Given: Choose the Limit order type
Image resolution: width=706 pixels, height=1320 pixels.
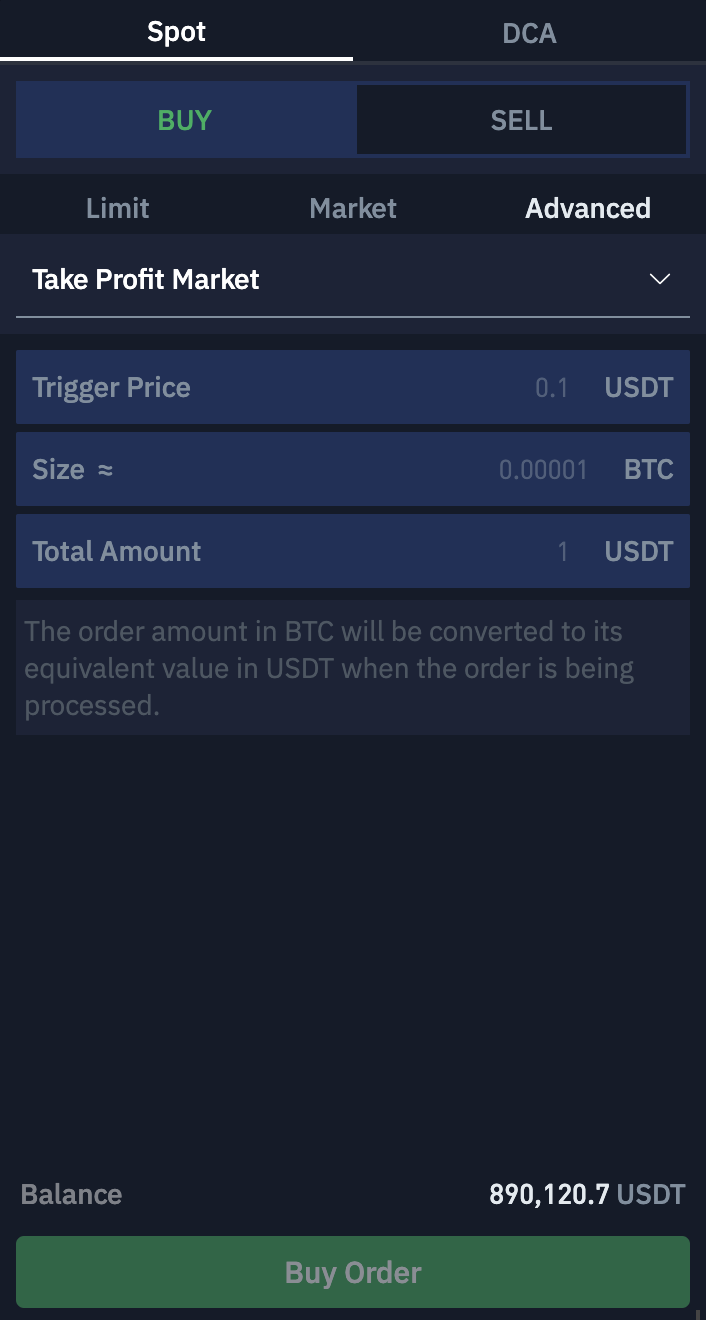Looking at the screenshot, I should 118,208.
